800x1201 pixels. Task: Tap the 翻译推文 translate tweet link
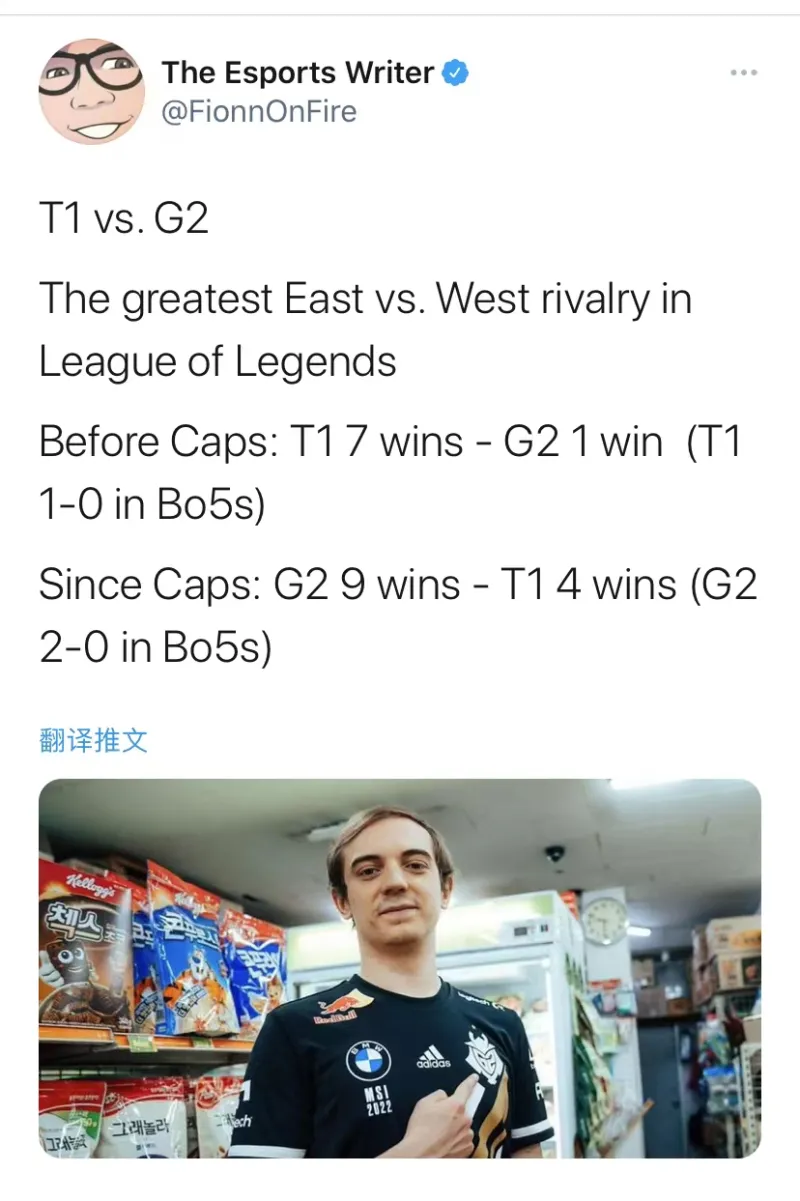click(93, 740)
